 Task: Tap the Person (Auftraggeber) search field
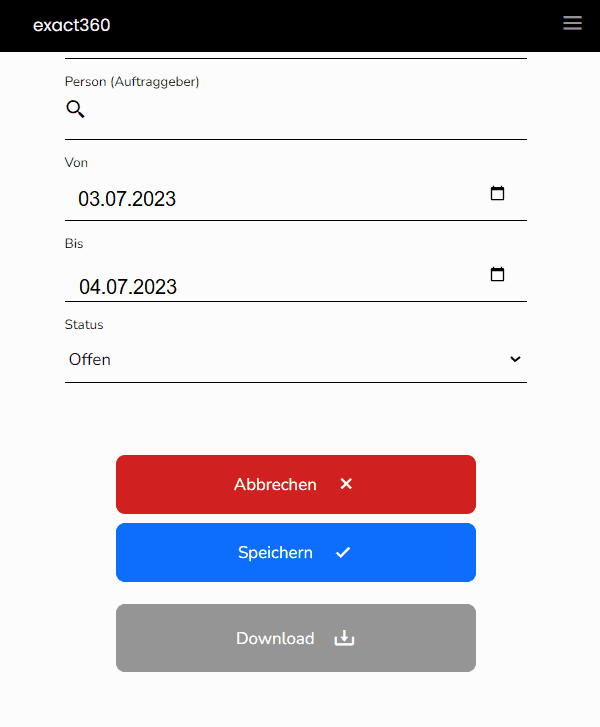pyautogui.click(x=300, y=110)
